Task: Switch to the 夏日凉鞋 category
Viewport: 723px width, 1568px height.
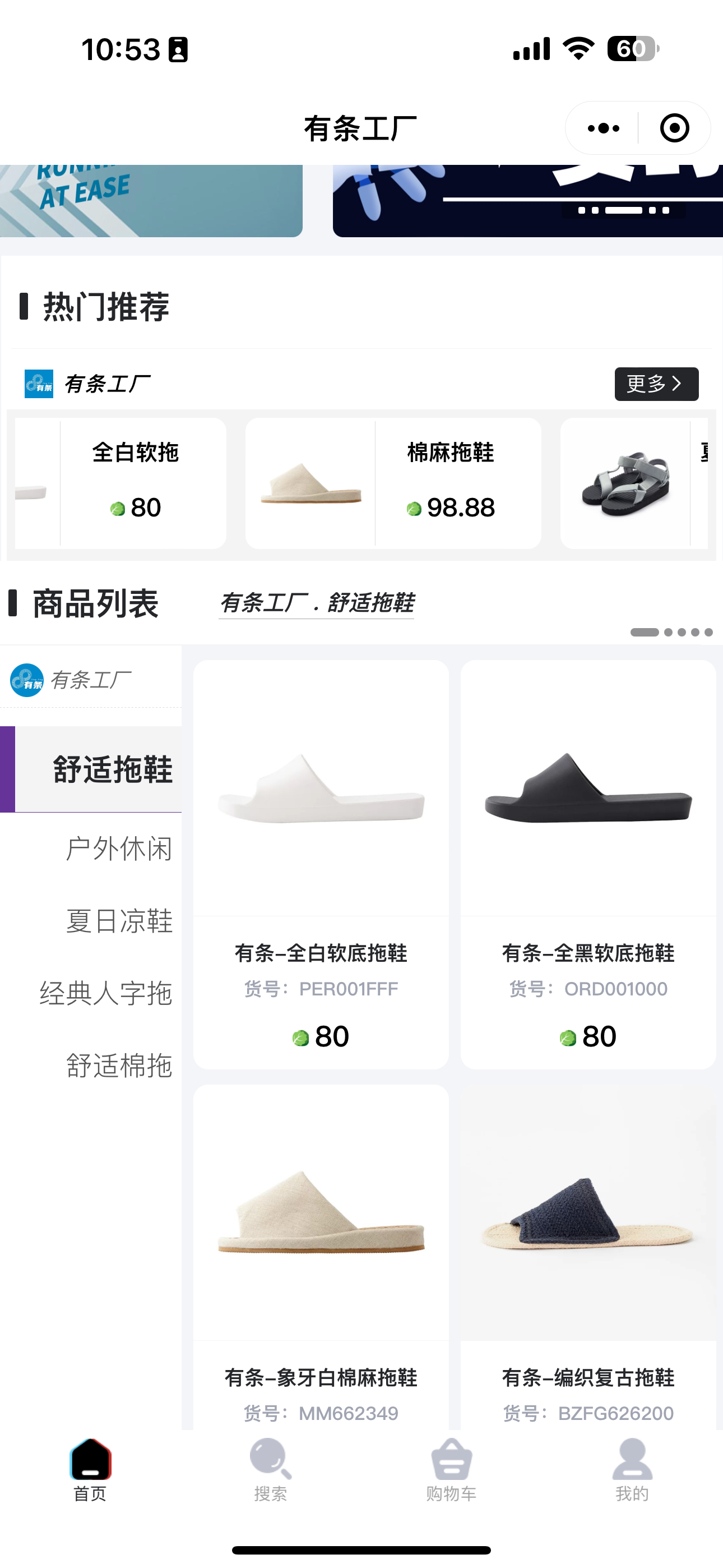Action: [118, 921]
